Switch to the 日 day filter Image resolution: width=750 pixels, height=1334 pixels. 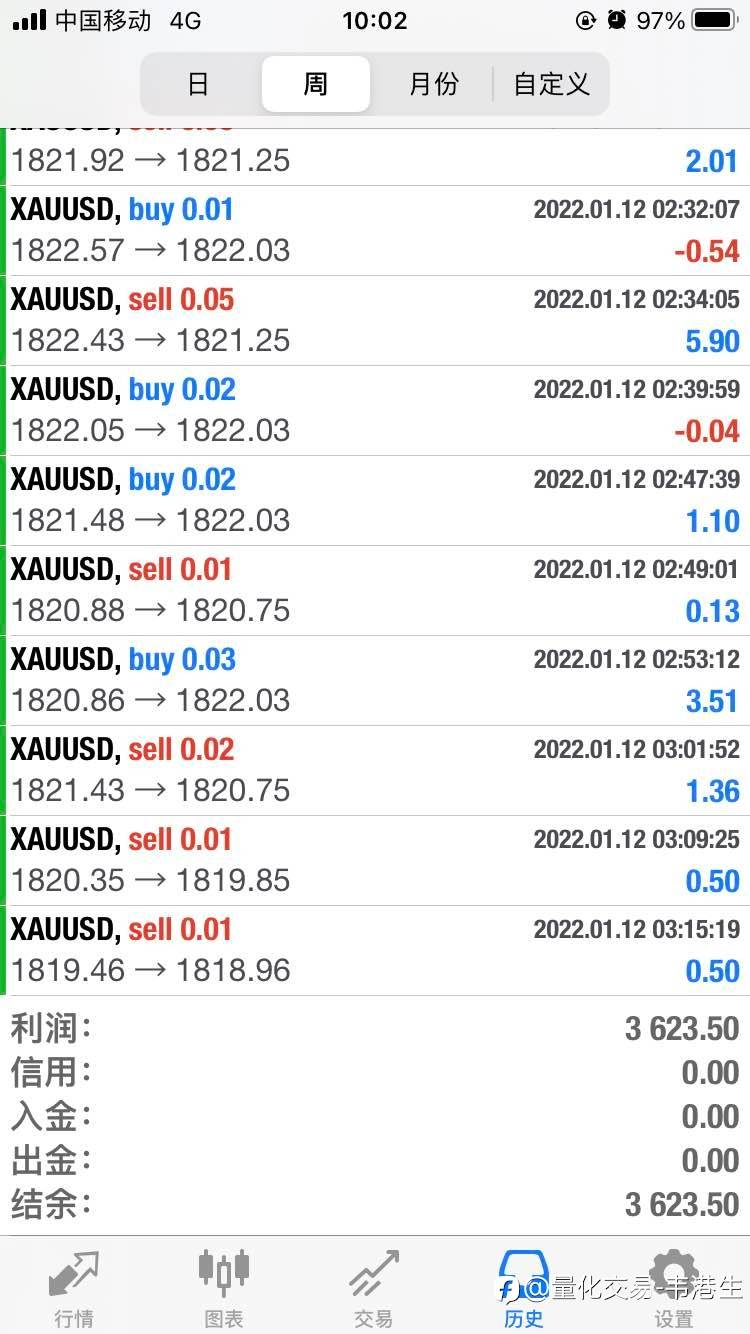198,84
